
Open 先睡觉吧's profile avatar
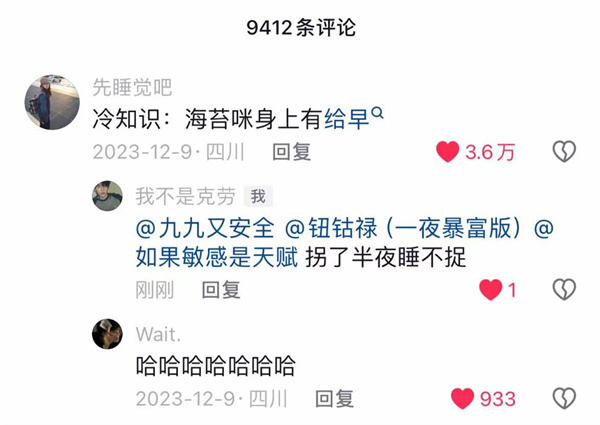(x=51, y=102)
